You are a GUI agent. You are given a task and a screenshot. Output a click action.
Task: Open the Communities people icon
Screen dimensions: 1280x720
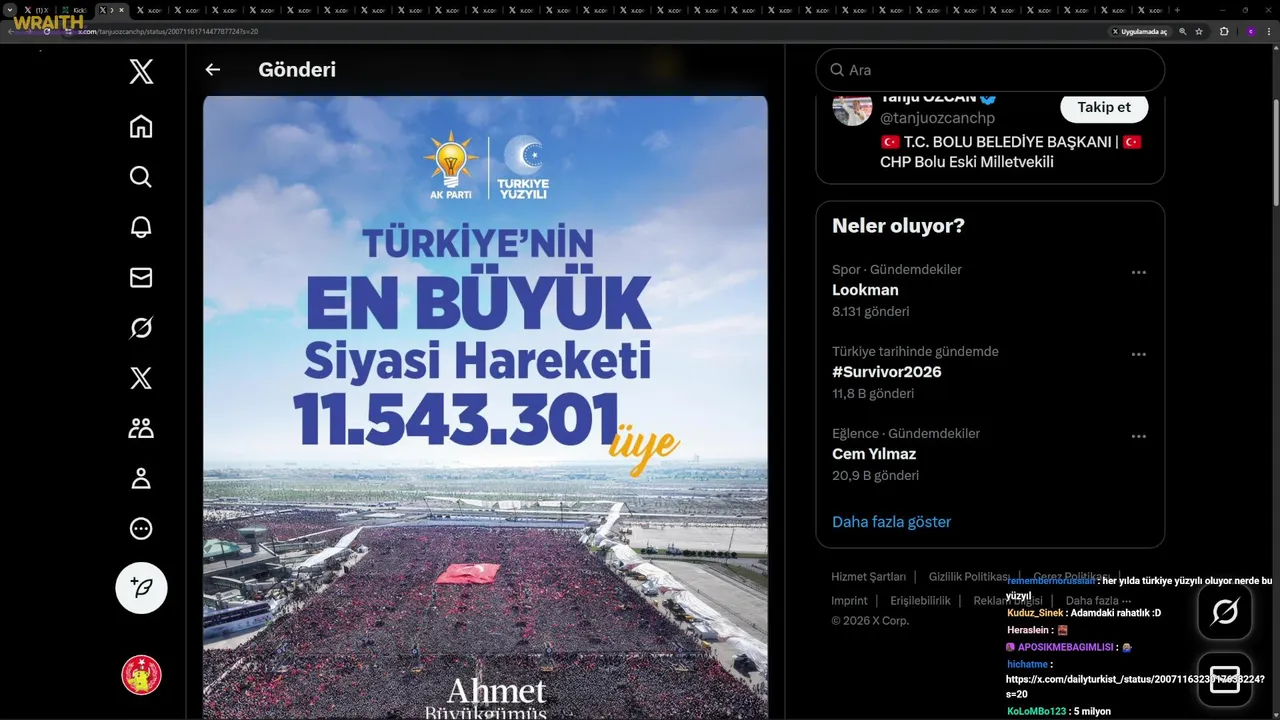pyautogui.click(x=141, y=428)
